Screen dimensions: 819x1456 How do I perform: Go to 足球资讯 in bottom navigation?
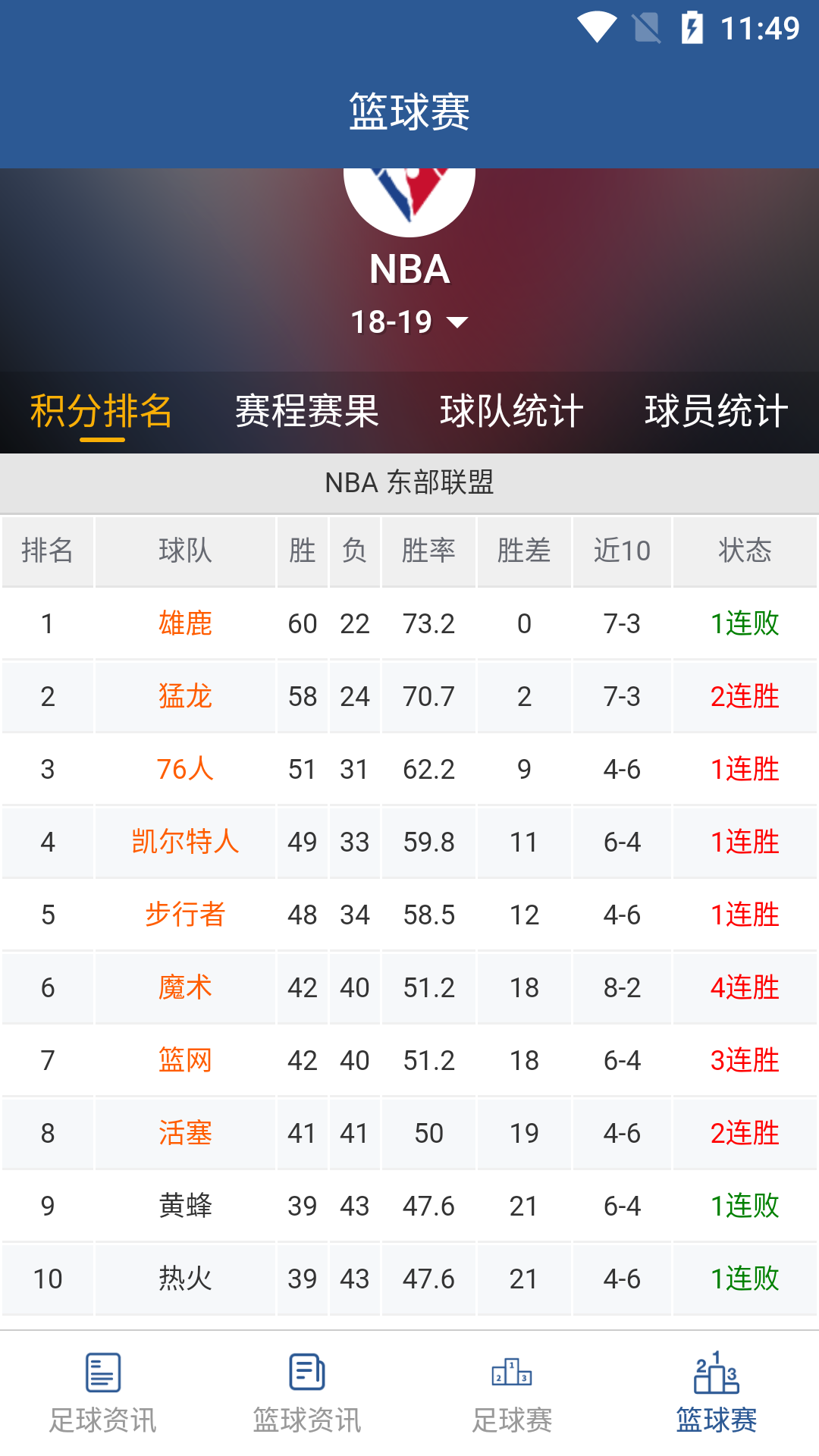pyautogui.click(x=102, y=1393)
